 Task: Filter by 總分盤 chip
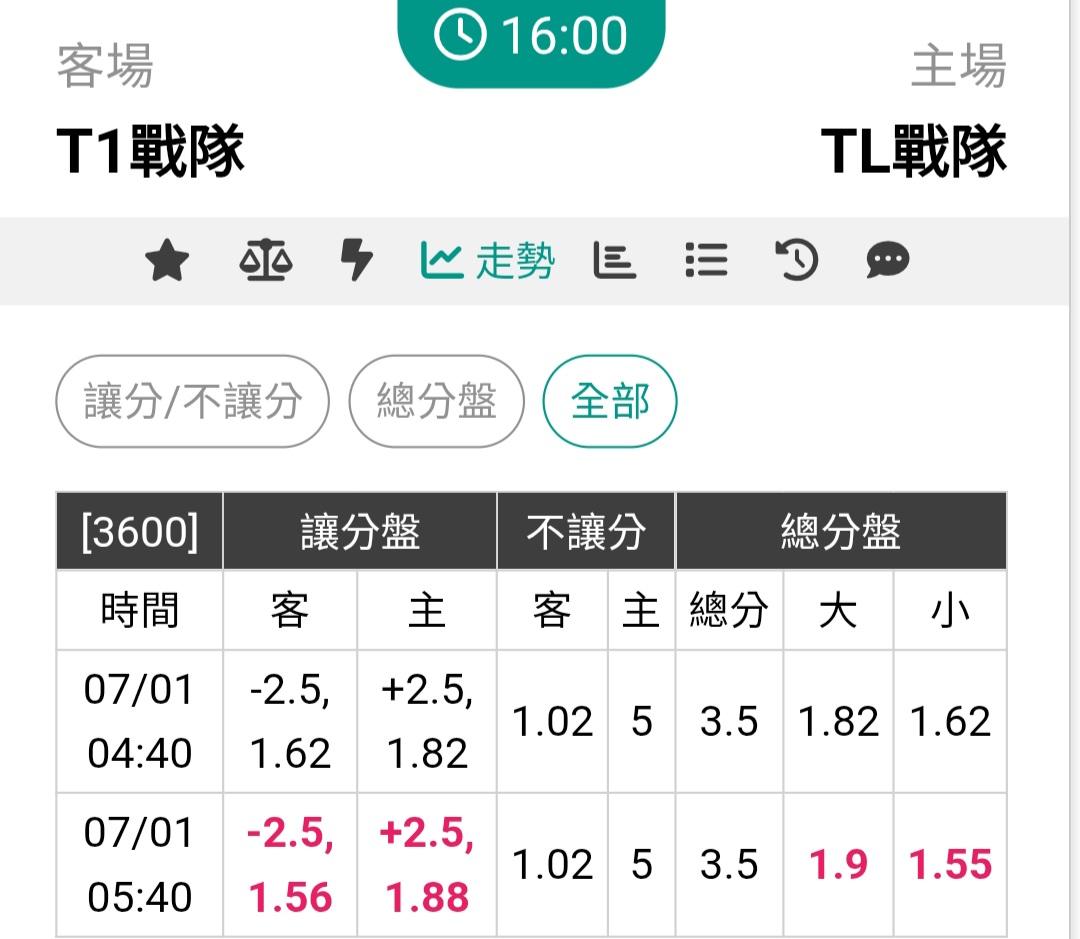(x=437, y=401)
